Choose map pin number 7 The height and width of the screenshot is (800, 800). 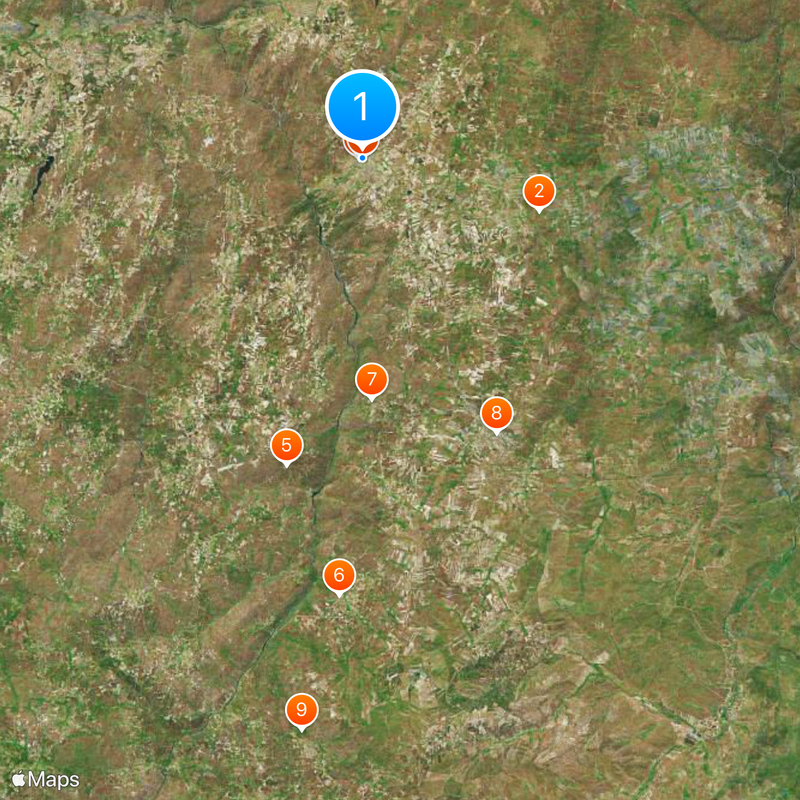(371, 380)
